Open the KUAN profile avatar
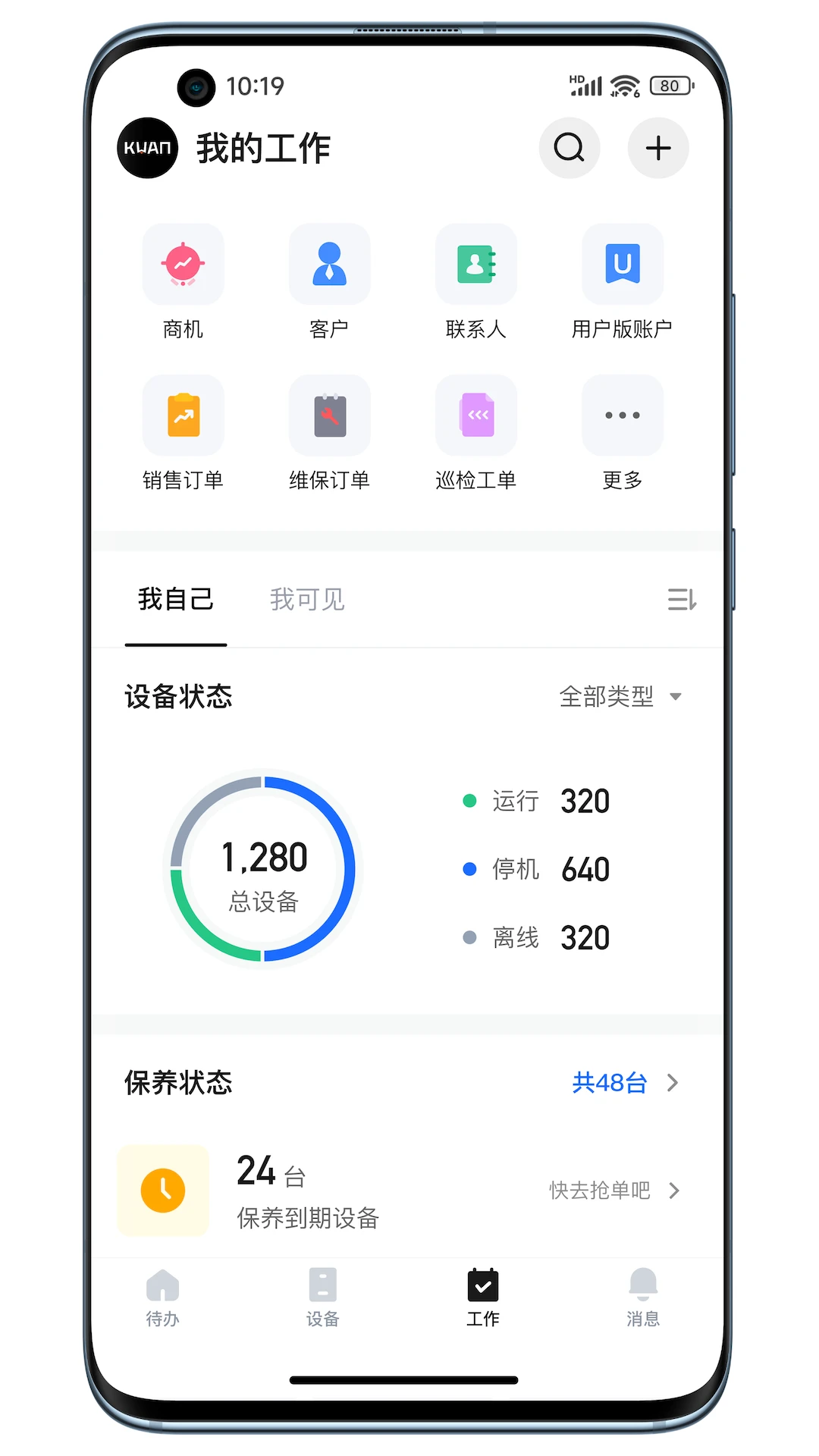Screen dimensions: 819x1456 tap(147, 148)
